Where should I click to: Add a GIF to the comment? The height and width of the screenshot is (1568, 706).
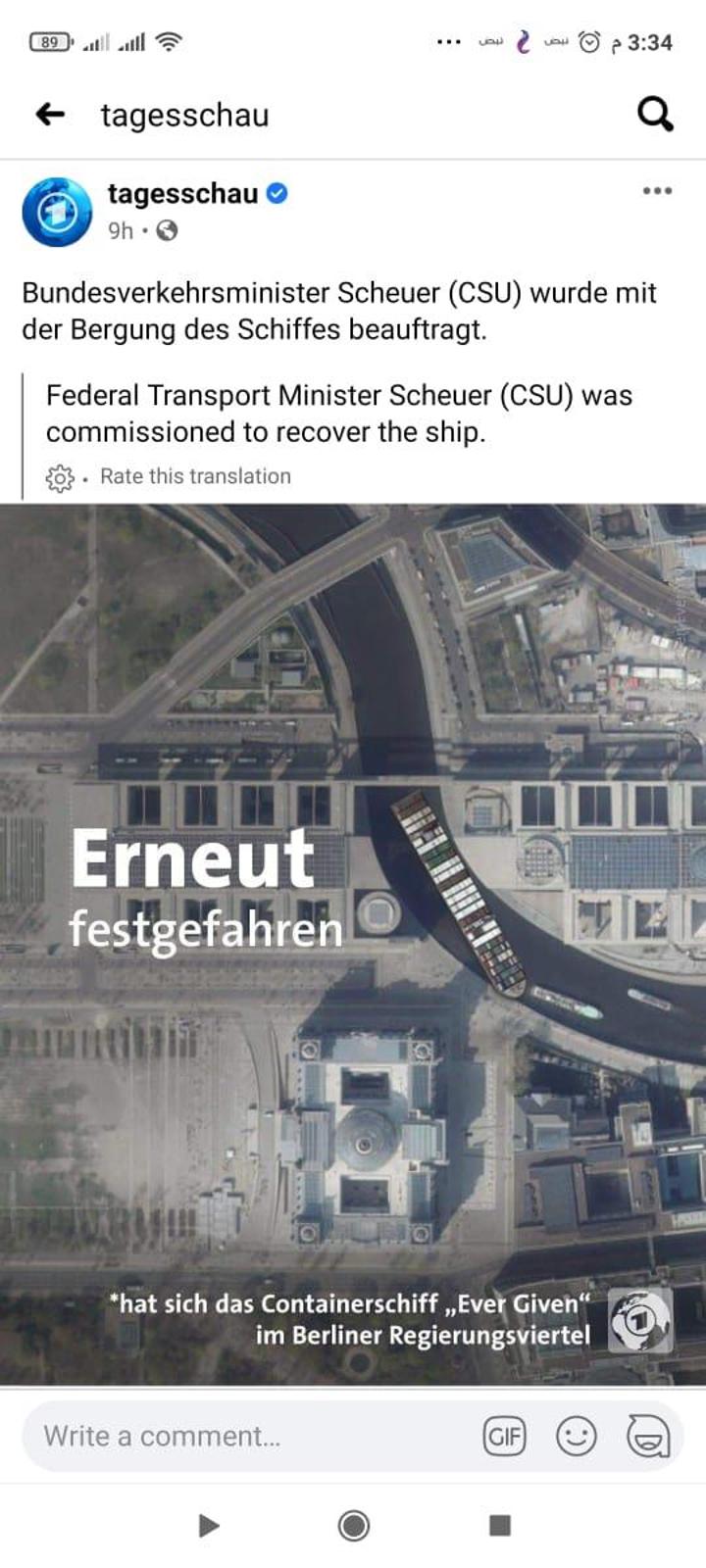pos(504,1437)
